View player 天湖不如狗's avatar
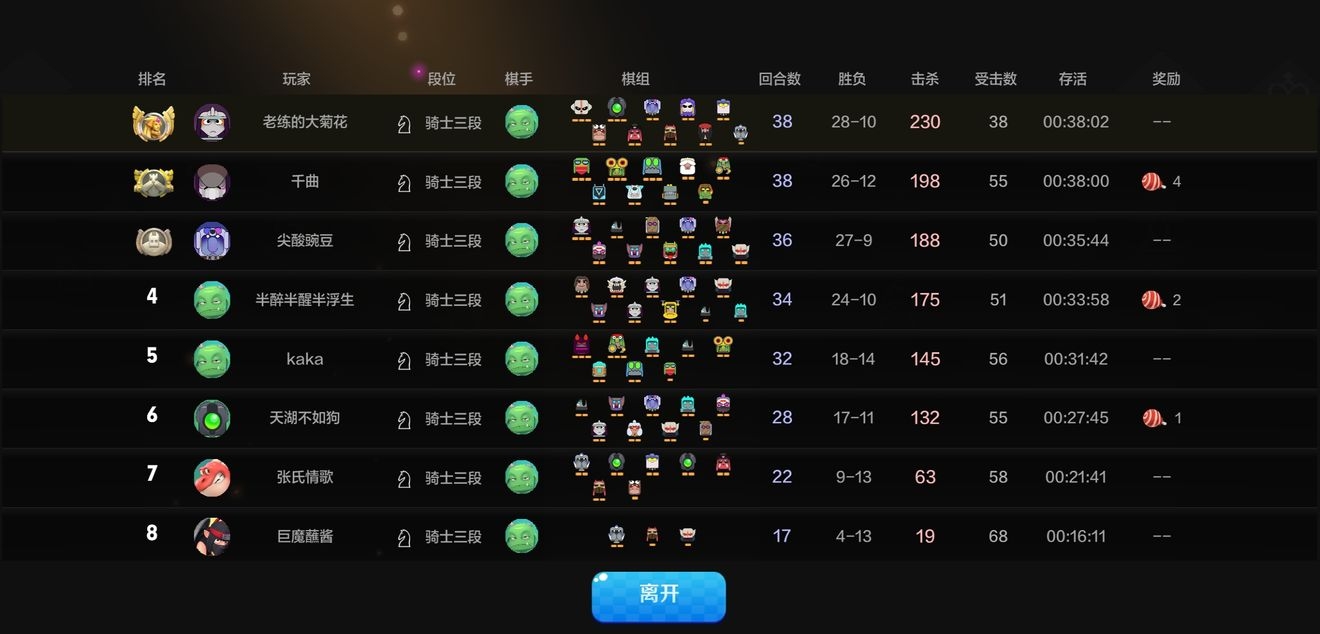 (x=212, y=418)
